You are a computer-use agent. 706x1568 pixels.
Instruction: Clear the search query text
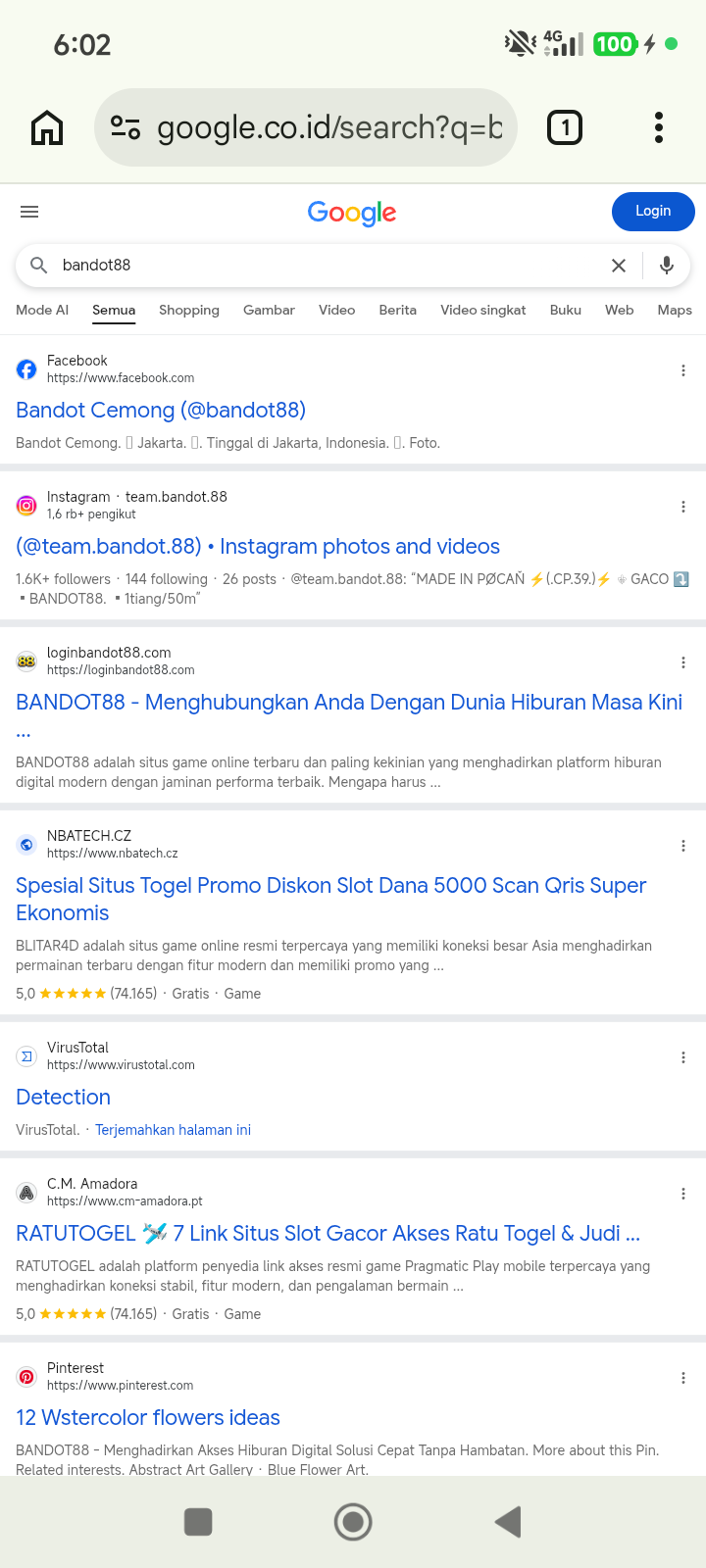(x=619, y=266)
